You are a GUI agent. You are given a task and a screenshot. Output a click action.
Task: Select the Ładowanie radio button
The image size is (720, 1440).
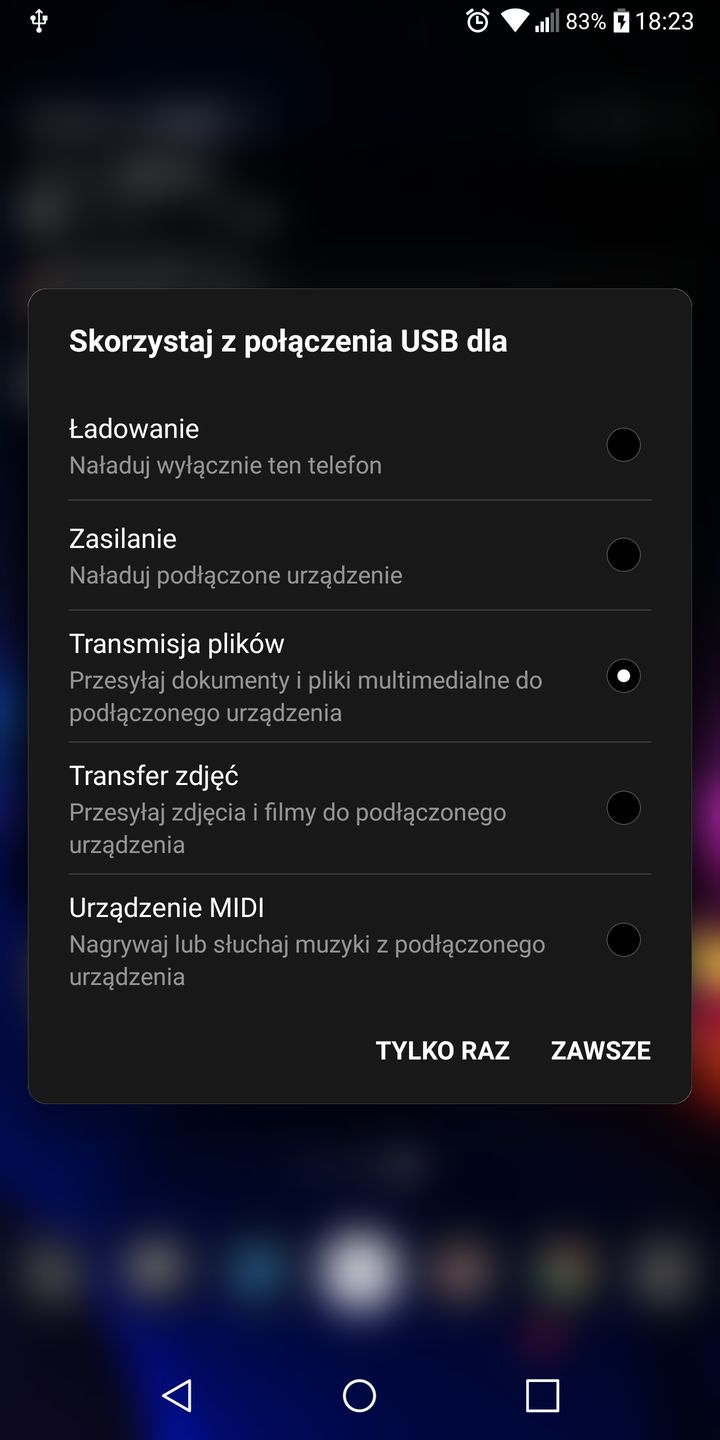623,444
